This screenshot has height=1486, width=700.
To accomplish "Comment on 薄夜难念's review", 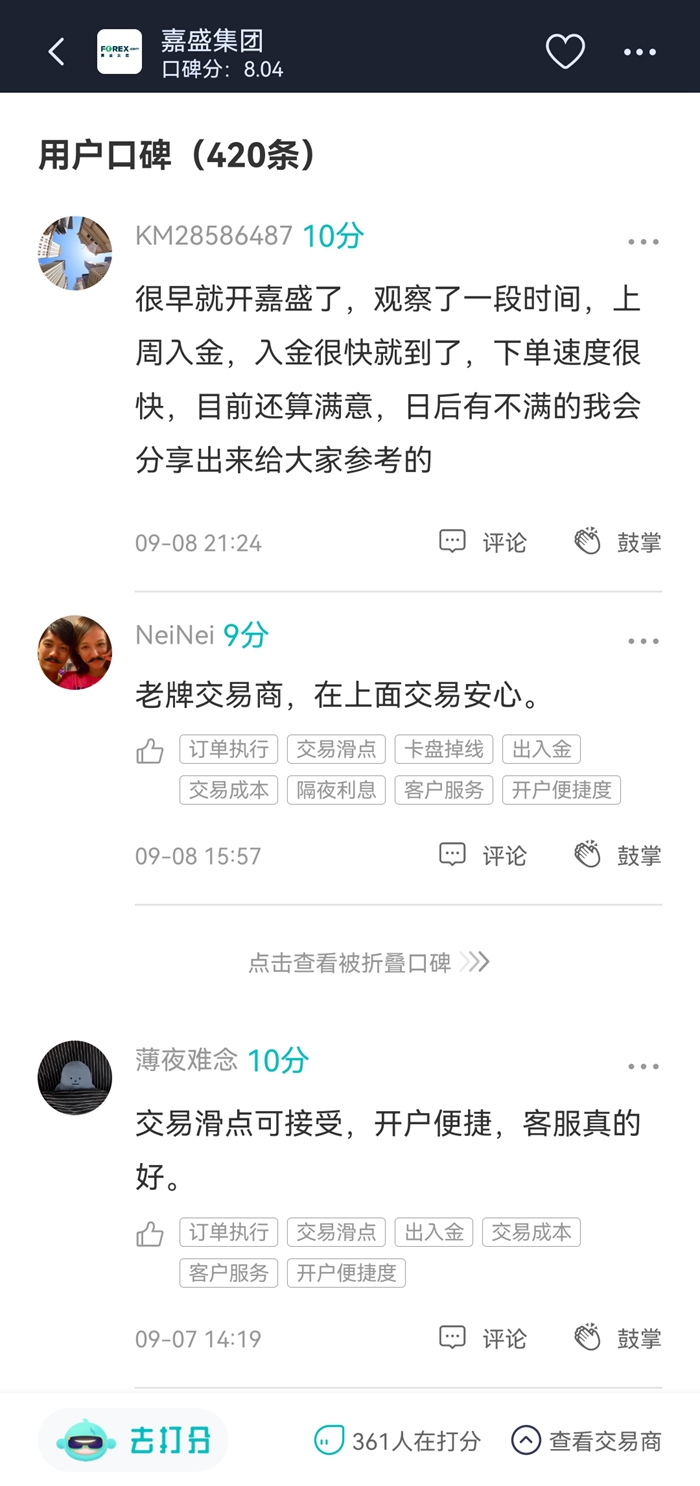I will tap(483, 1338).
